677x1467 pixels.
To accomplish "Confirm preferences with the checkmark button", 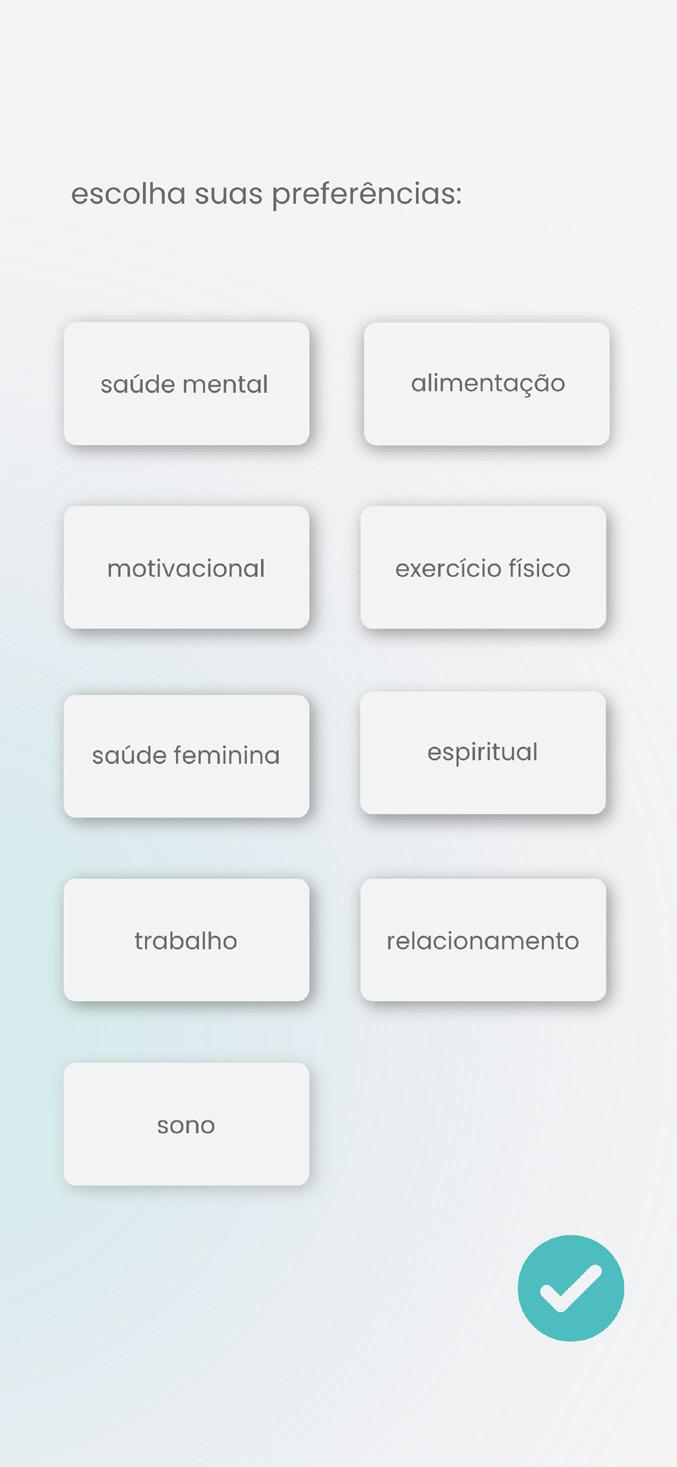I will [x=571, y=1288].
